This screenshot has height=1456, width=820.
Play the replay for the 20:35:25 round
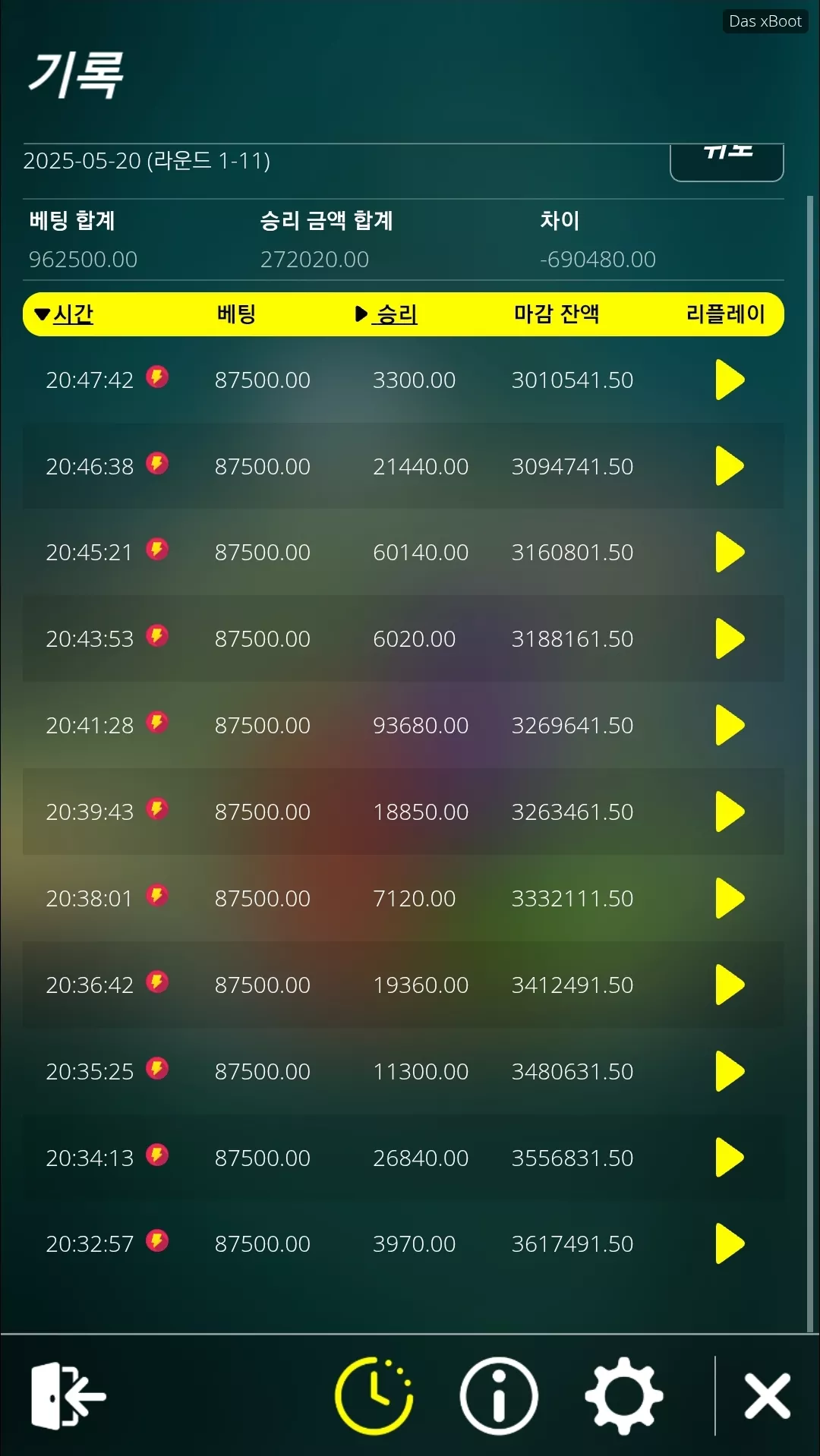tap(730, 1071)
